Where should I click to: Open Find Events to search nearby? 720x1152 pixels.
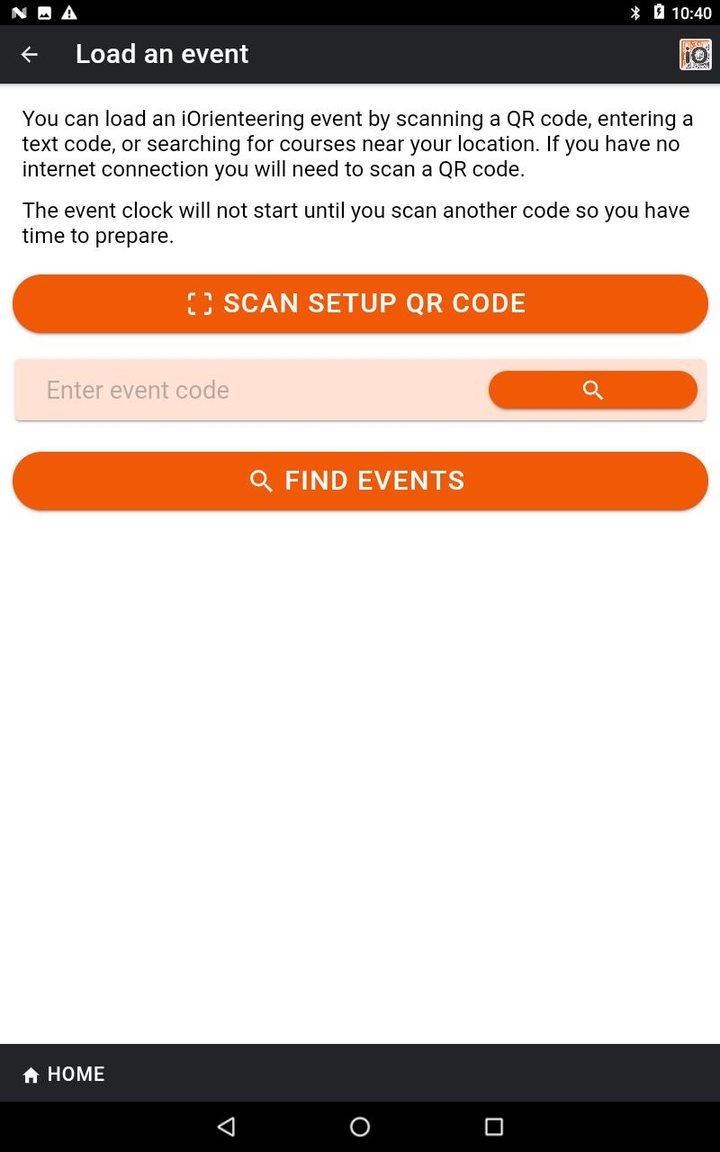(360, 481)
